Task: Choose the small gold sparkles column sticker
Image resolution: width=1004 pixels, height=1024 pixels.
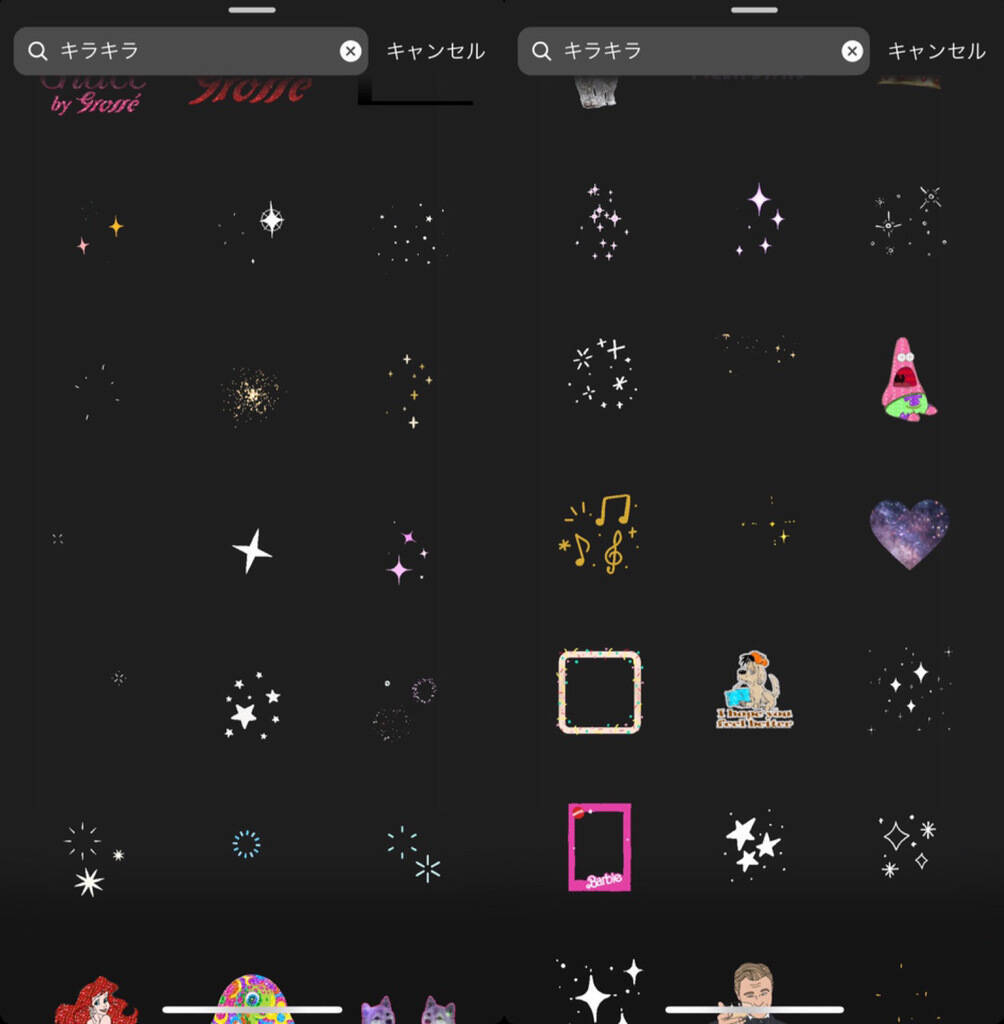Action: (411, 391)
